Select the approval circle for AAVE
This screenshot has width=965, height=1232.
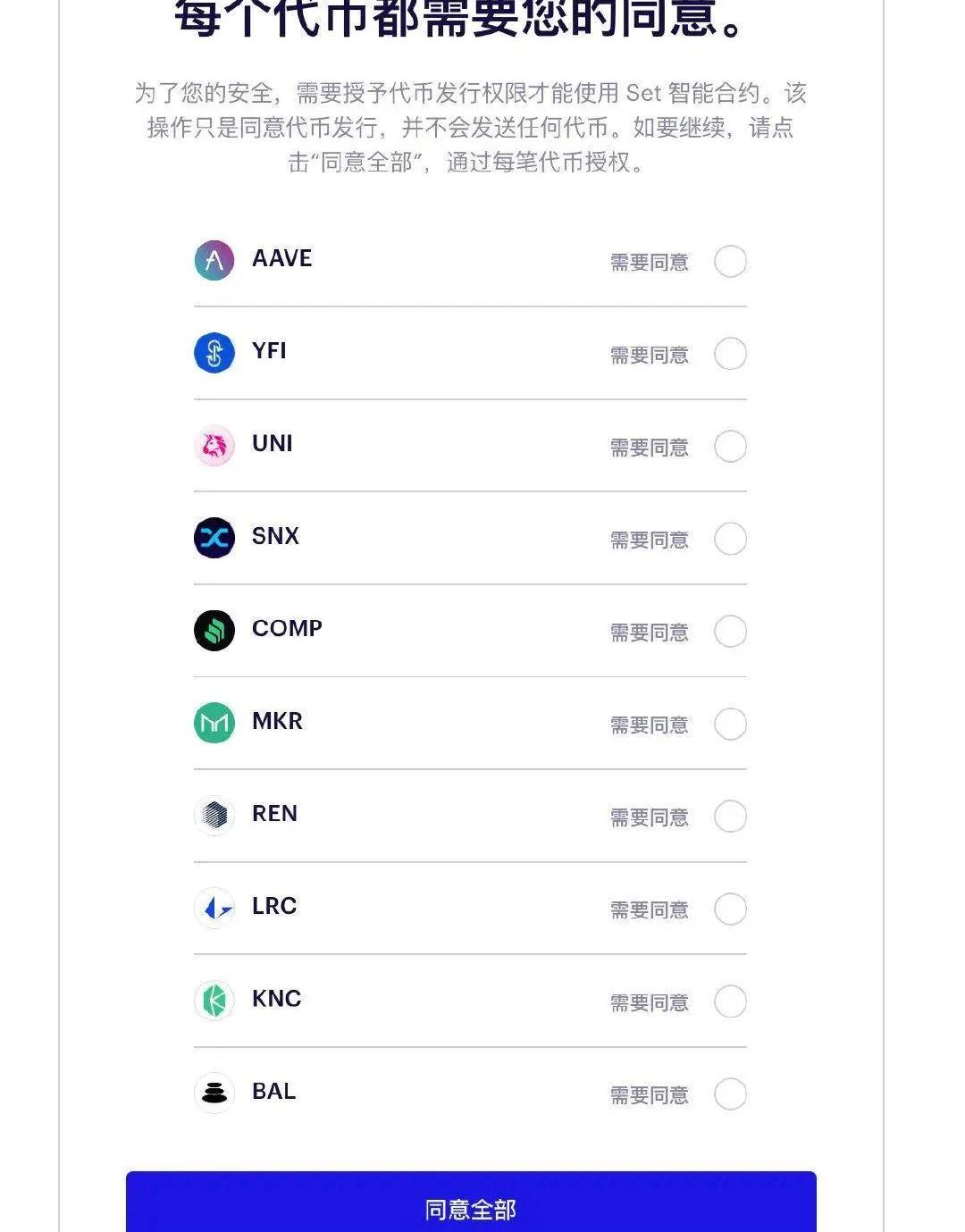point(730,262)
